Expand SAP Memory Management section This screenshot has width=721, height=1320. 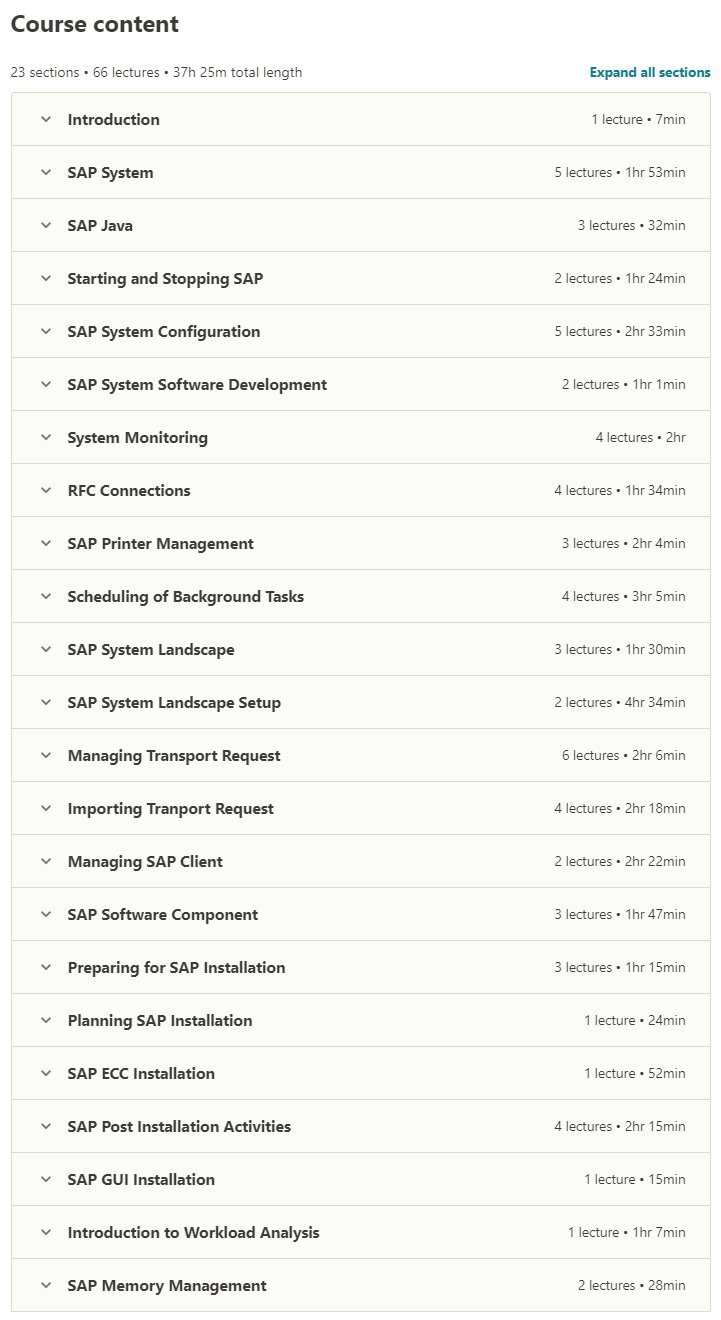361,1285
